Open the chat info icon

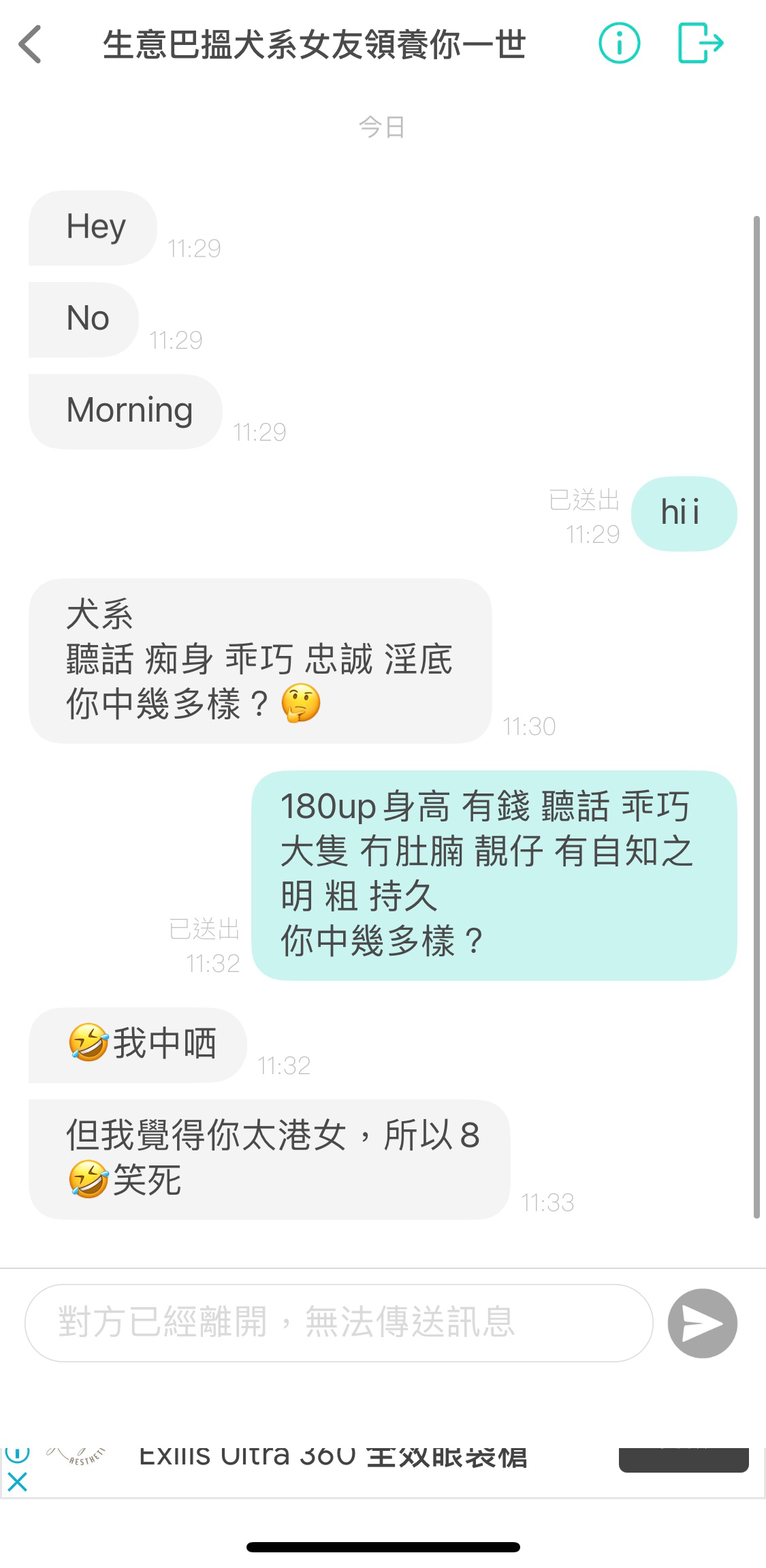(x=619, y=44)
